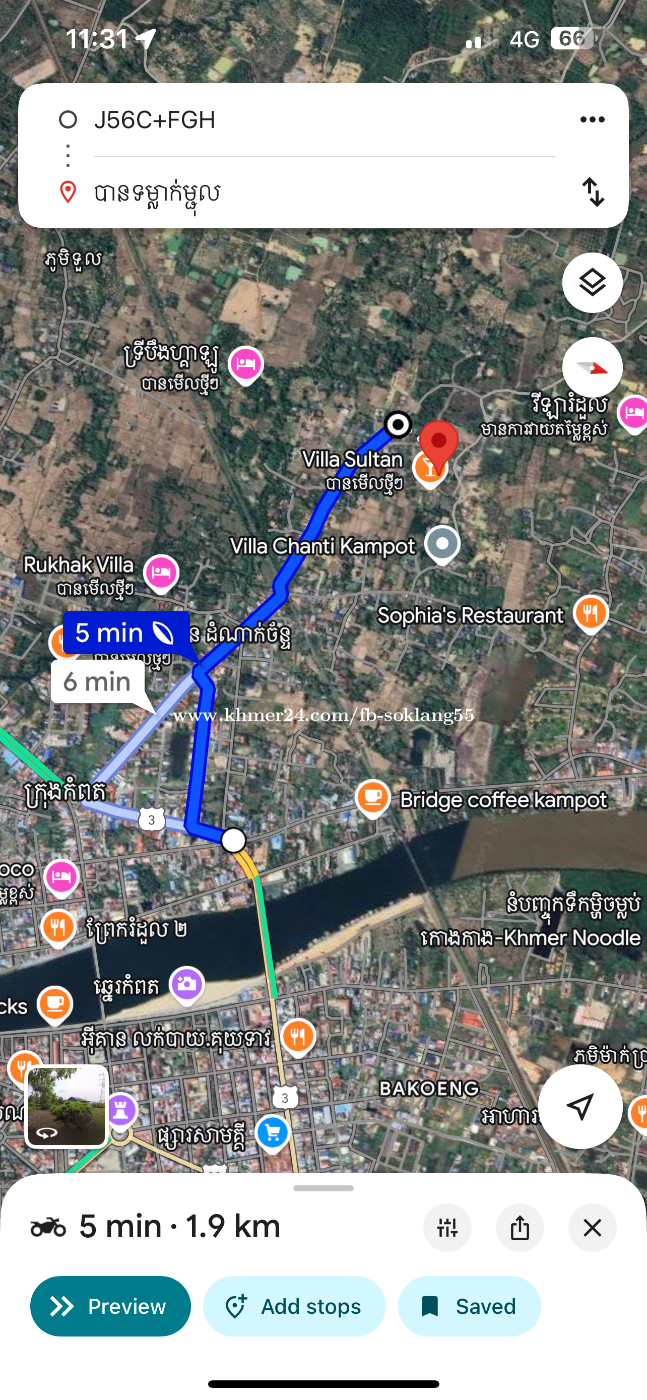Center map on my current location
Image resolution: width=647 pixels, height=1400 pixels.
tap(580, 1106)
